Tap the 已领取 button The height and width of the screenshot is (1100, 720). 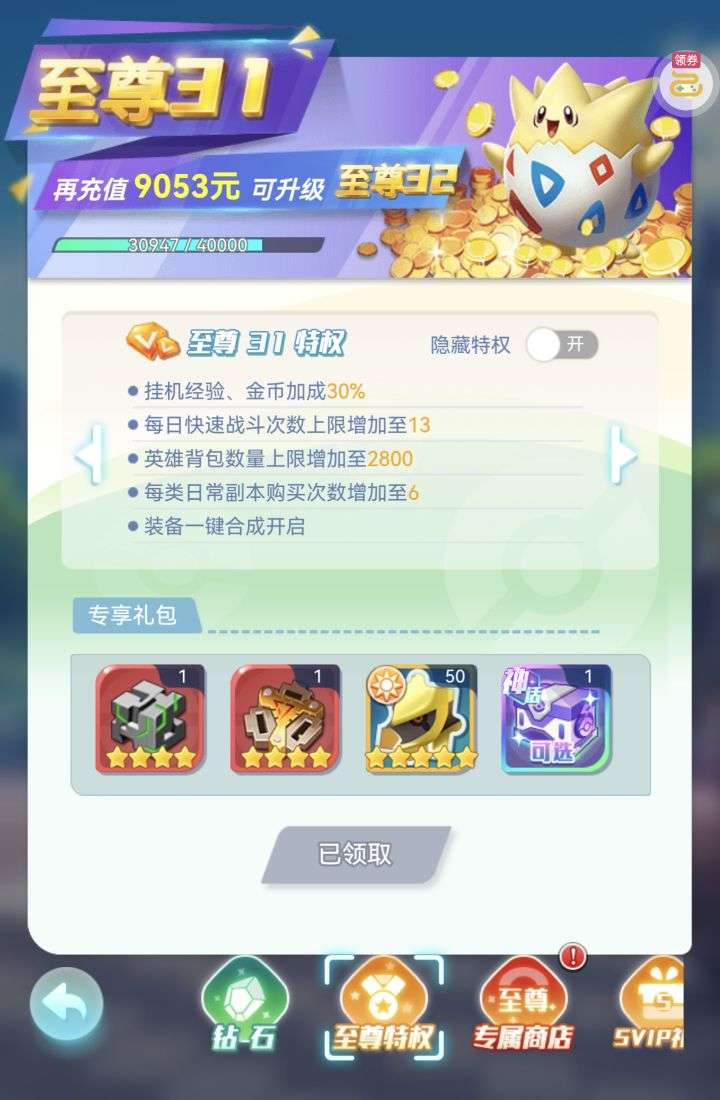tap(355, 854)
